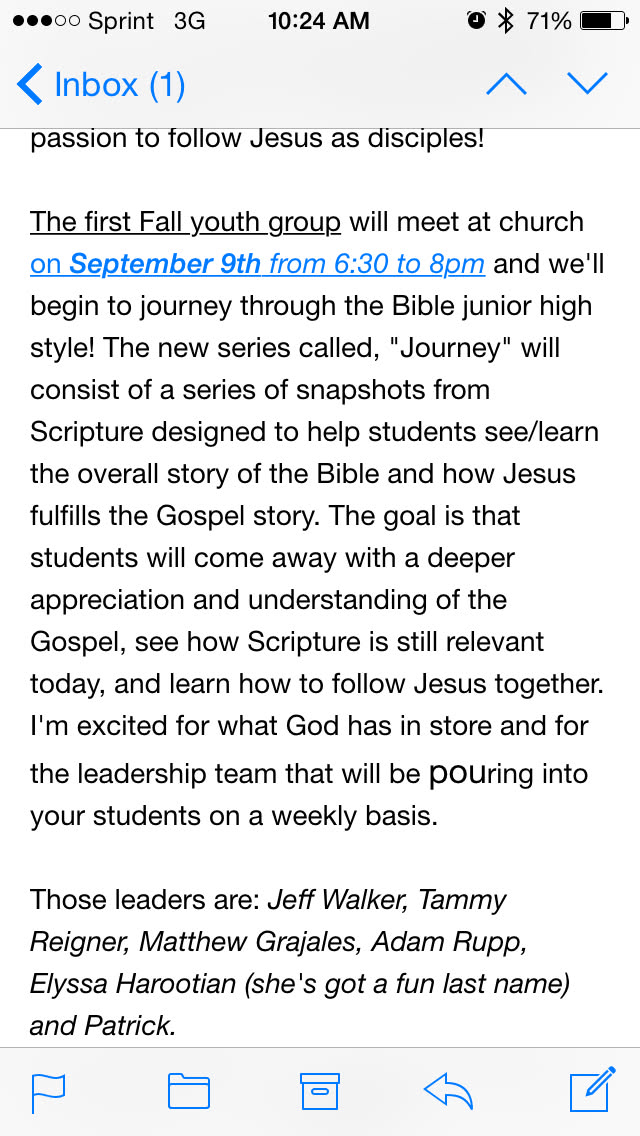Image resolution: width=640 pixels, height=1136 pixels.
Task: View the previous message with the up arrow
Action: [506, 85]
